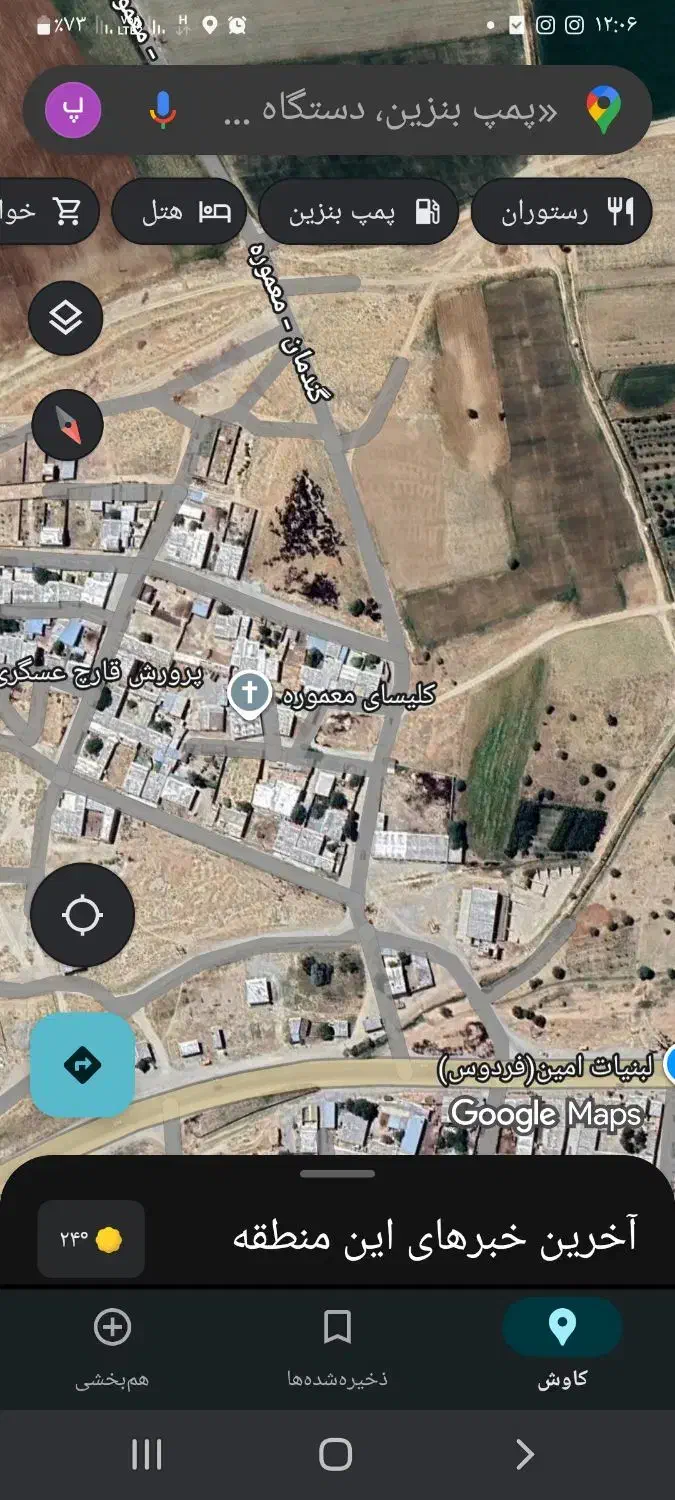
Task: Select the رستوران chip
Action: click(x=562, y=211)
